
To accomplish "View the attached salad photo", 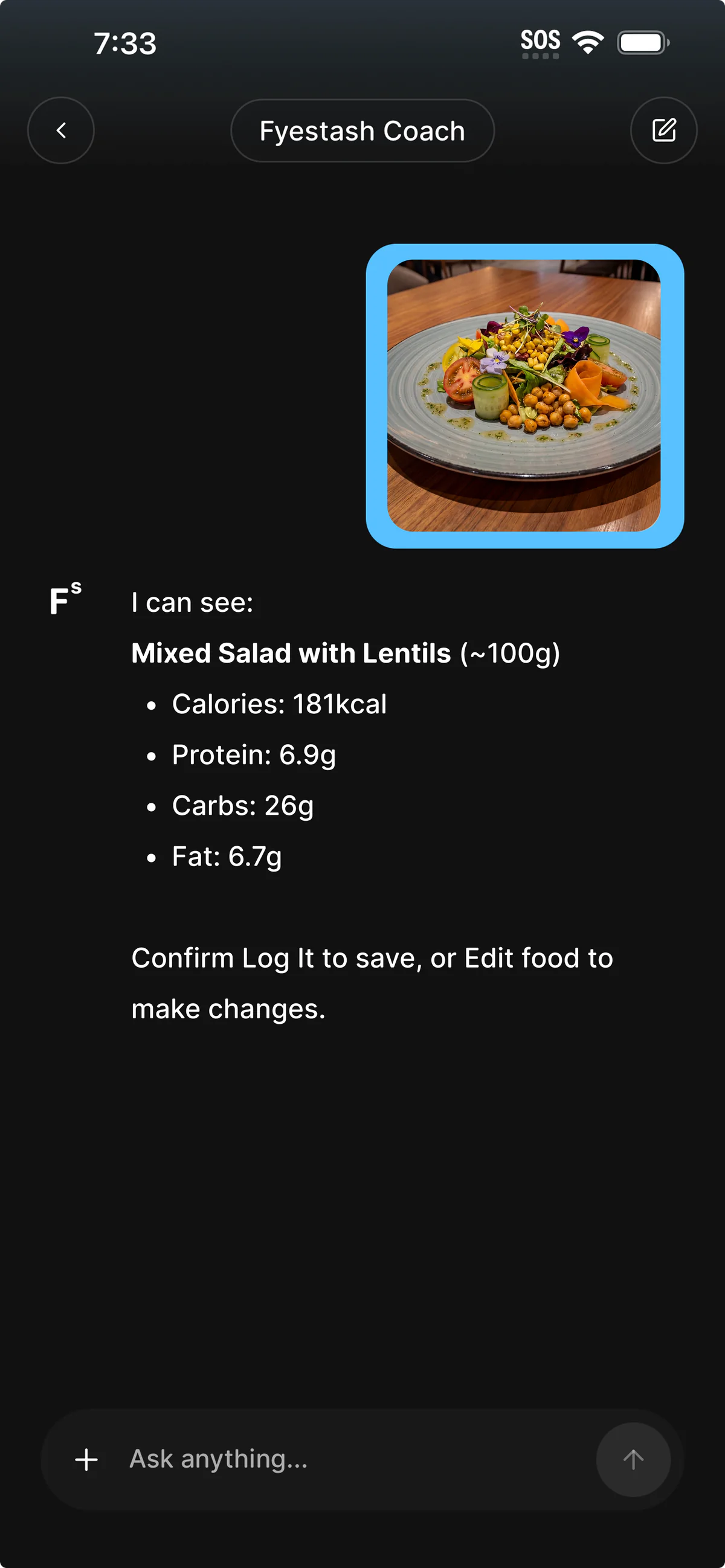I will click(x=524, y=396).
